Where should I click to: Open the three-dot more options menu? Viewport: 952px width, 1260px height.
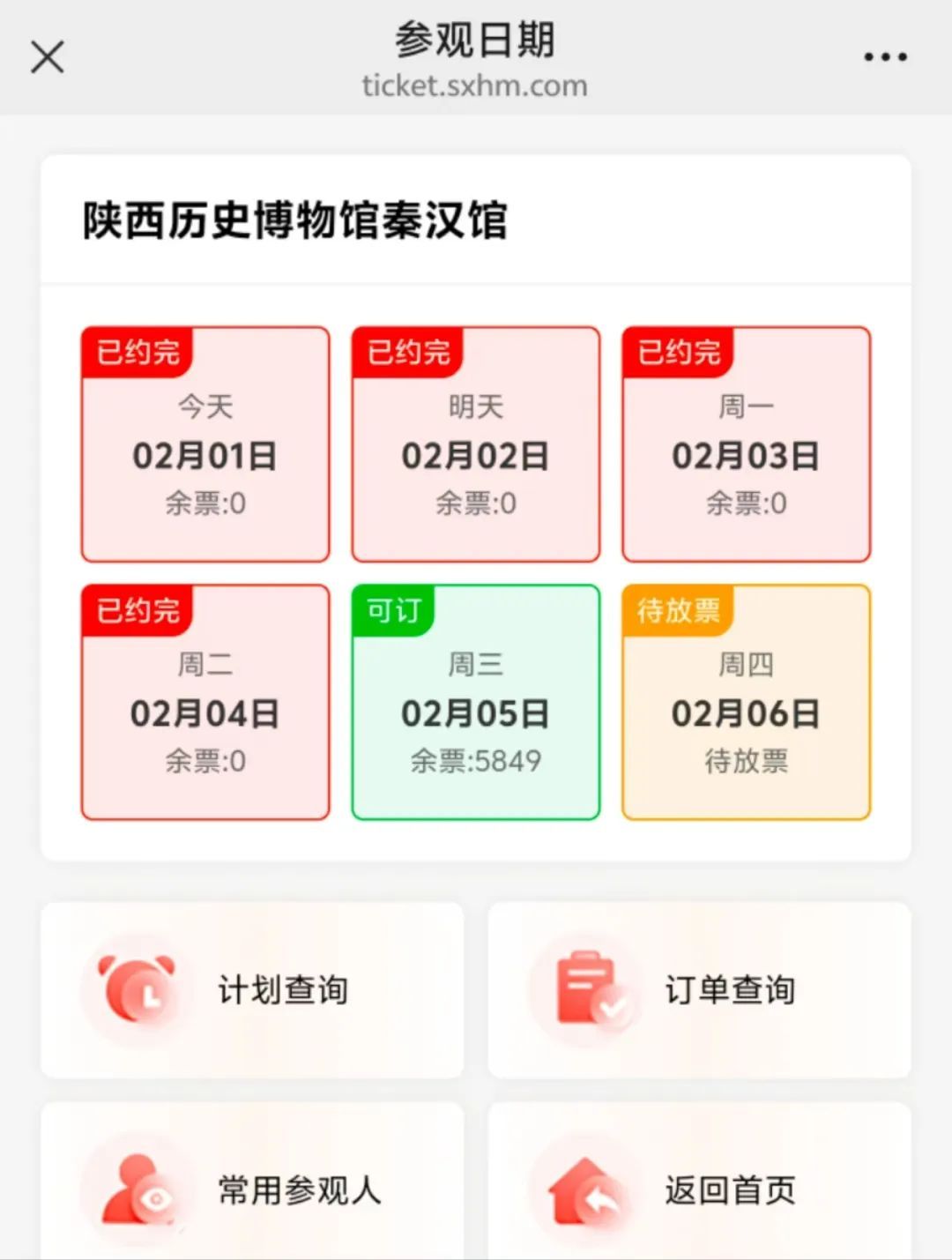[885, 58]
